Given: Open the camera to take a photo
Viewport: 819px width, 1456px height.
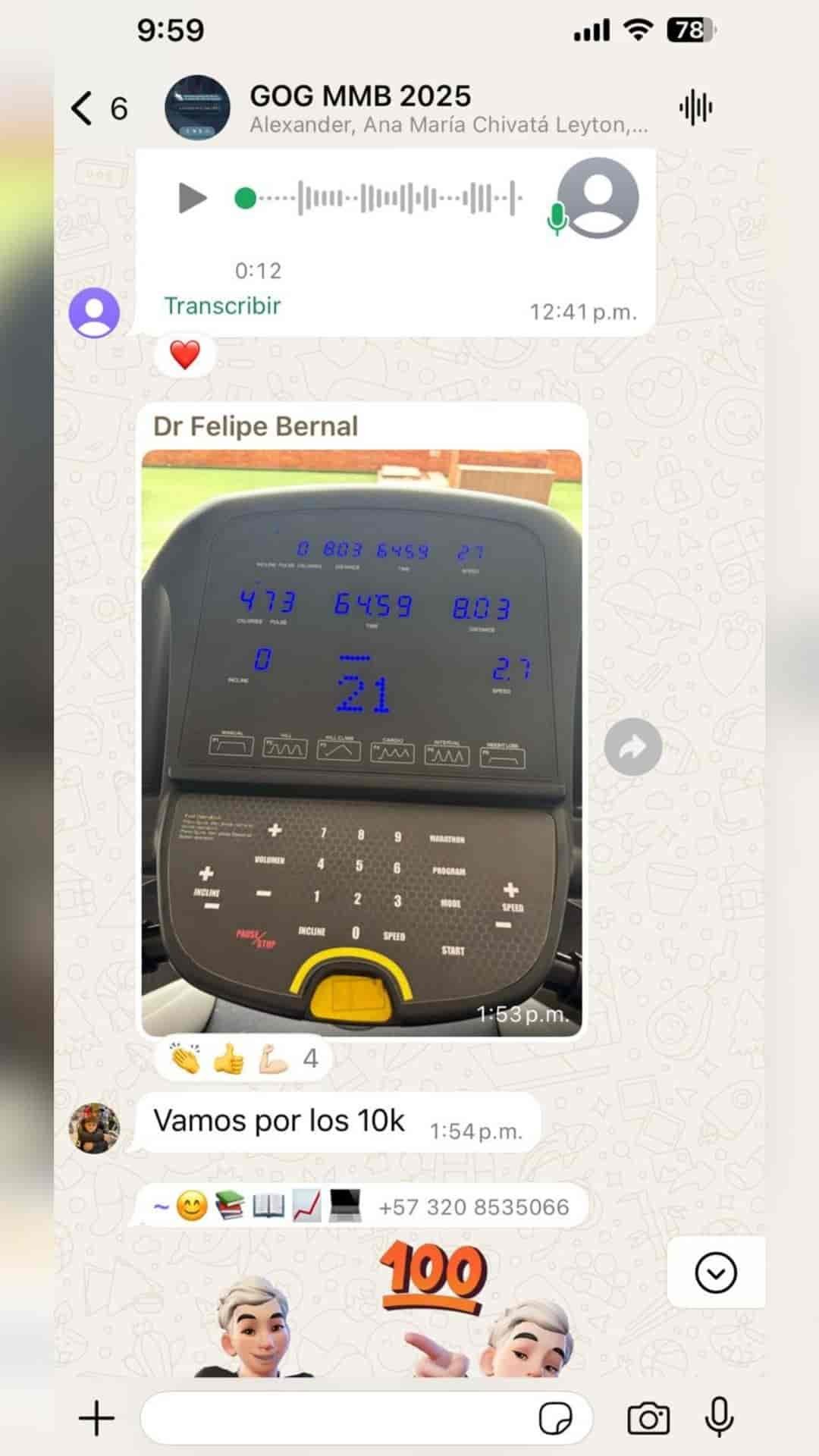Looking at the screenshot, I should click(648, 1418).
